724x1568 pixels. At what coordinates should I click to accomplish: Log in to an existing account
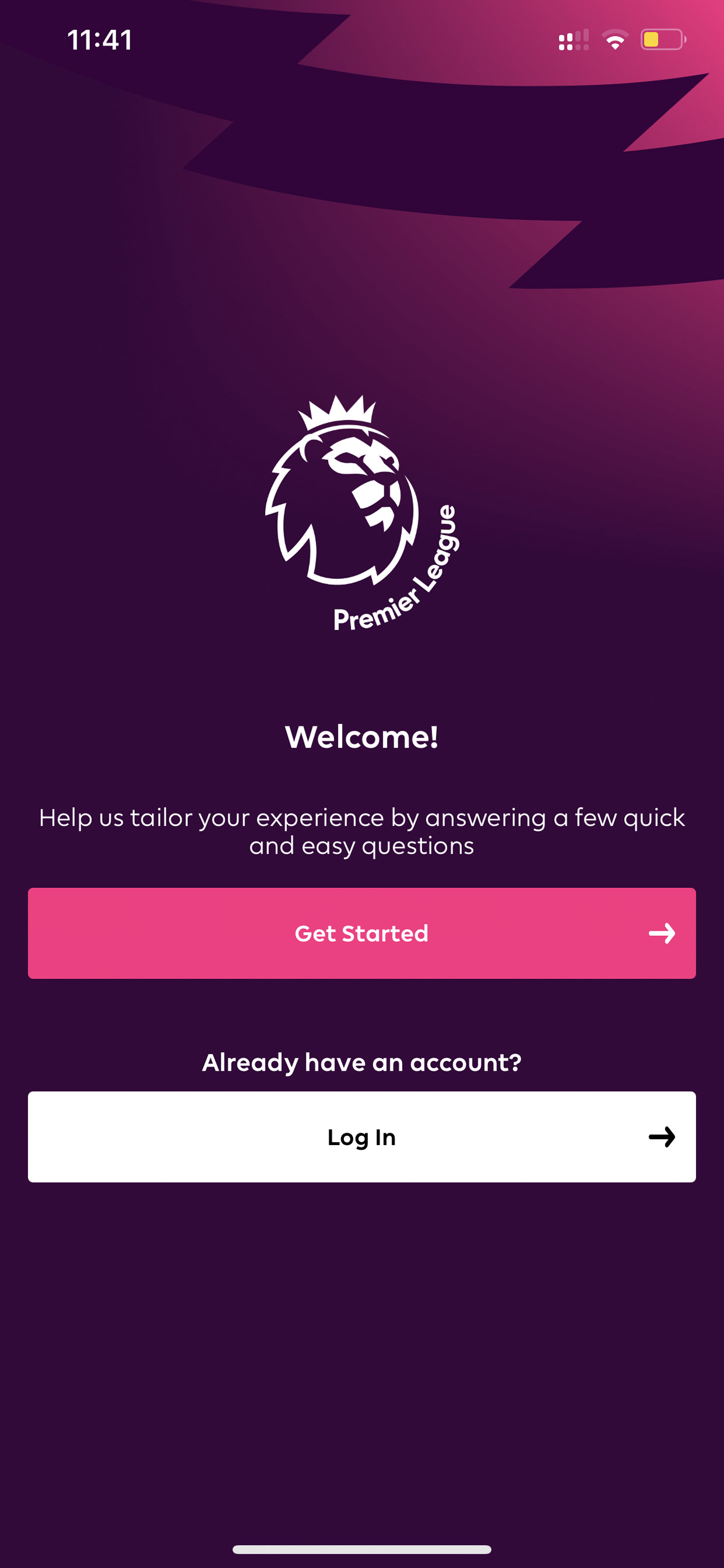coord(362,1137)
